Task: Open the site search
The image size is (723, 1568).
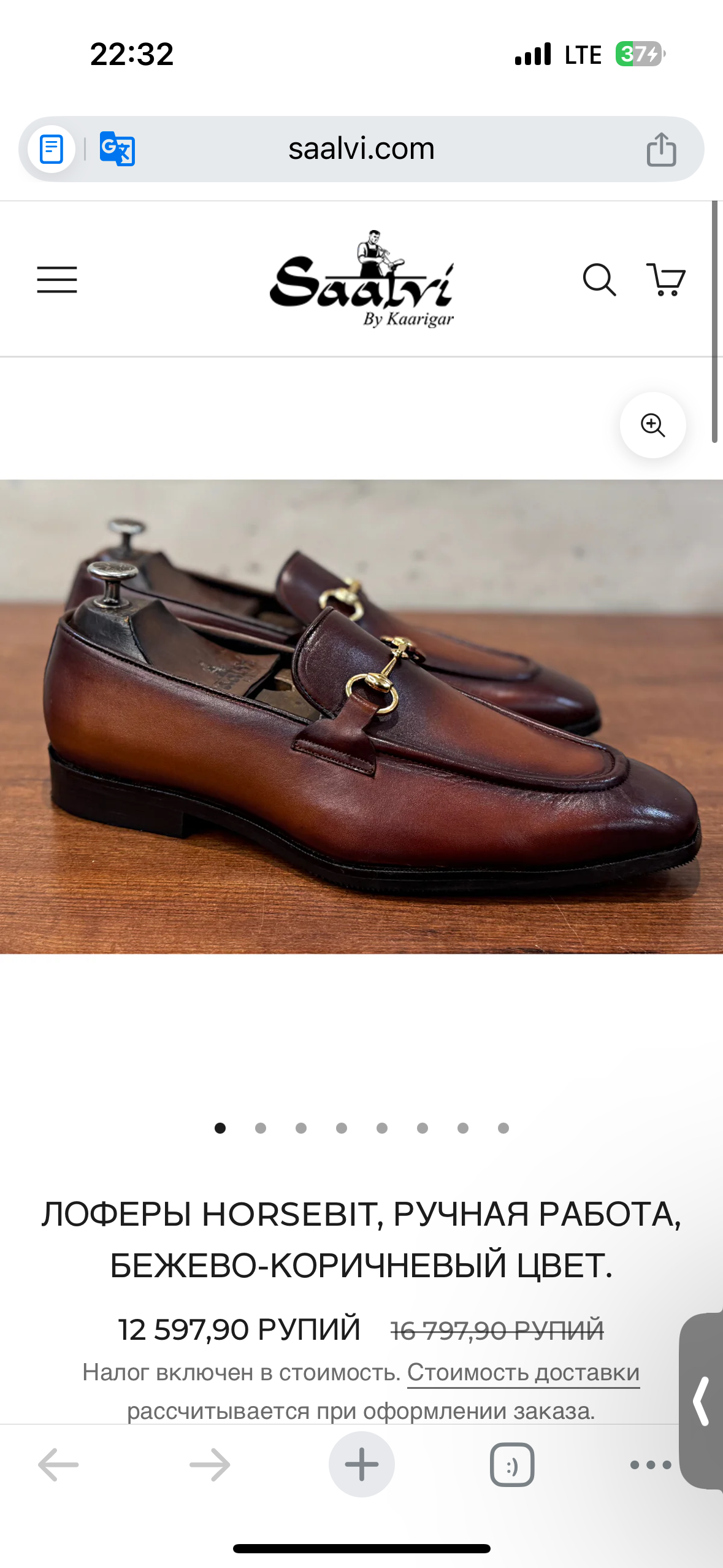Action: tap(599, 280)
